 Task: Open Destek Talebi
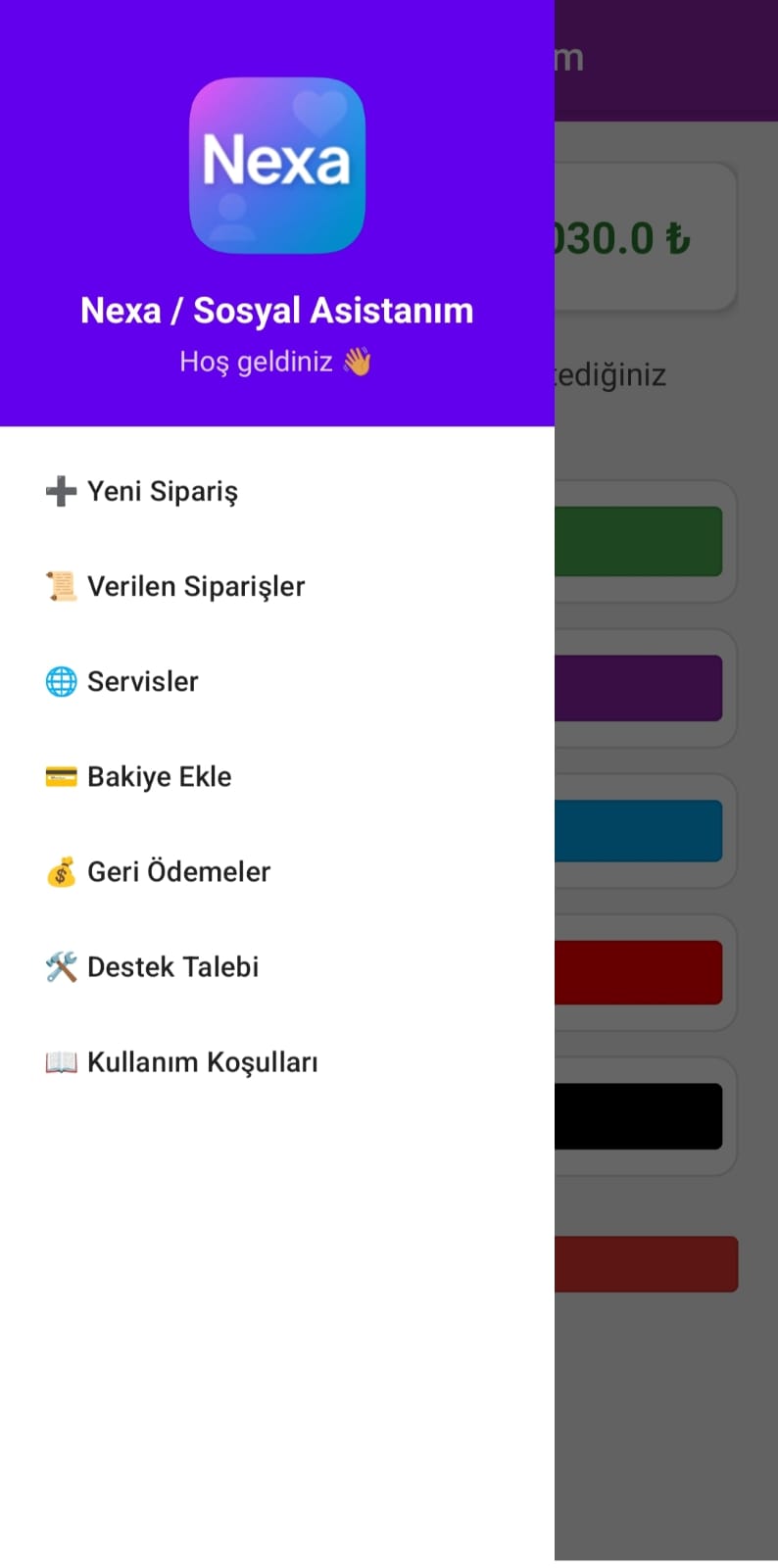click(172, 966)
